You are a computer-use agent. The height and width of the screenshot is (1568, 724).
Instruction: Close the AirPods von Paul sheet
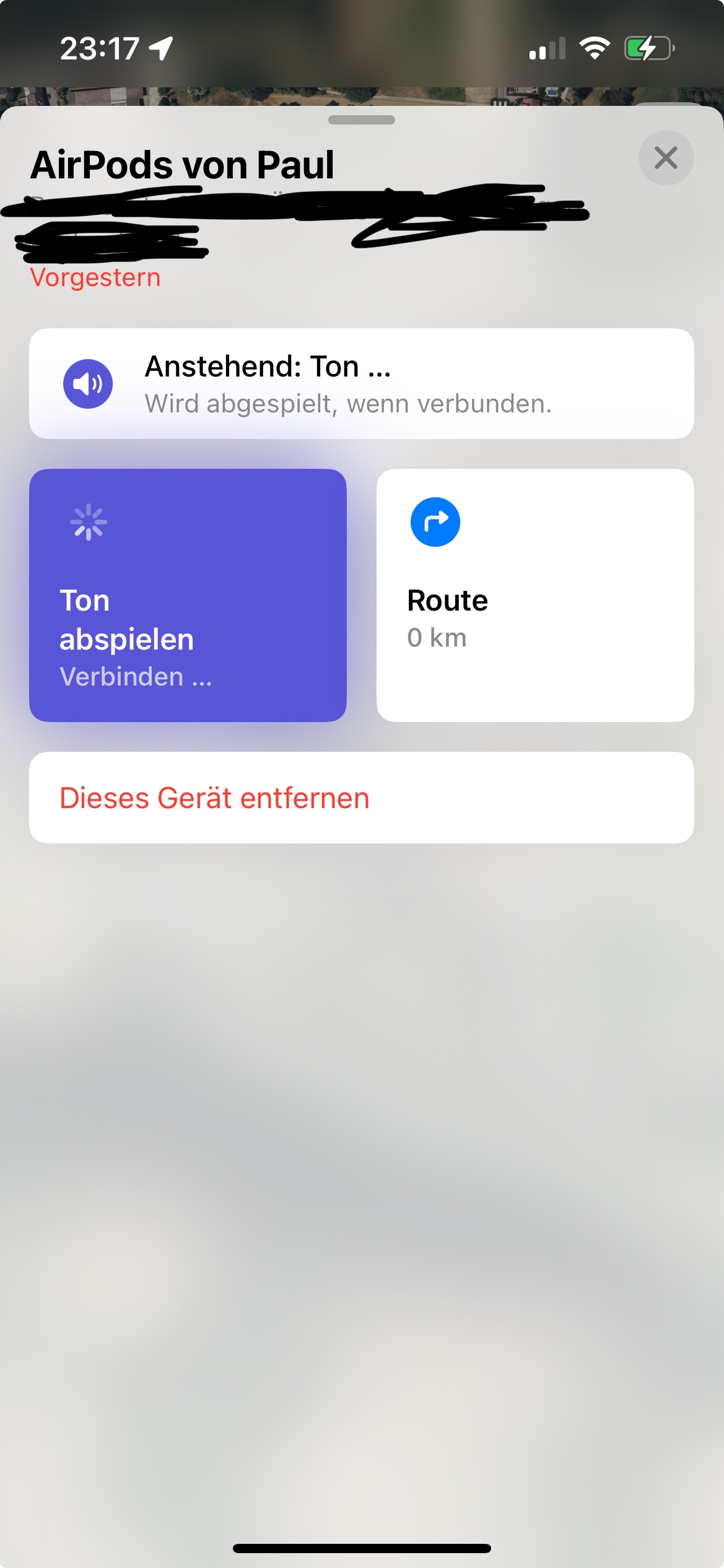pyautogui.click(x=666, y=158)
